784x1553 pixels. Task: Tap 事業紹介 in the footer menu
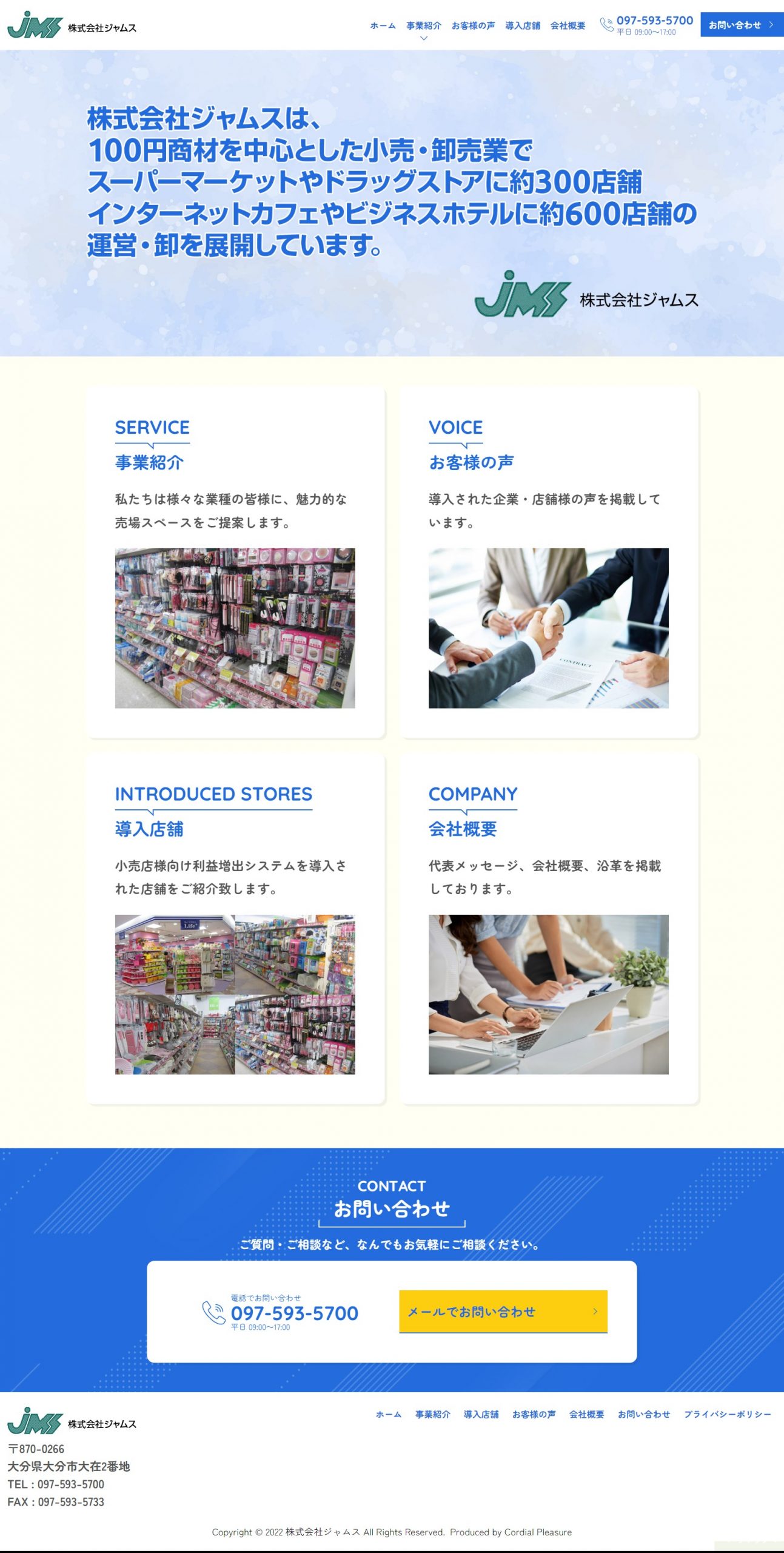pyautogui.click(x=432, y=1415)
